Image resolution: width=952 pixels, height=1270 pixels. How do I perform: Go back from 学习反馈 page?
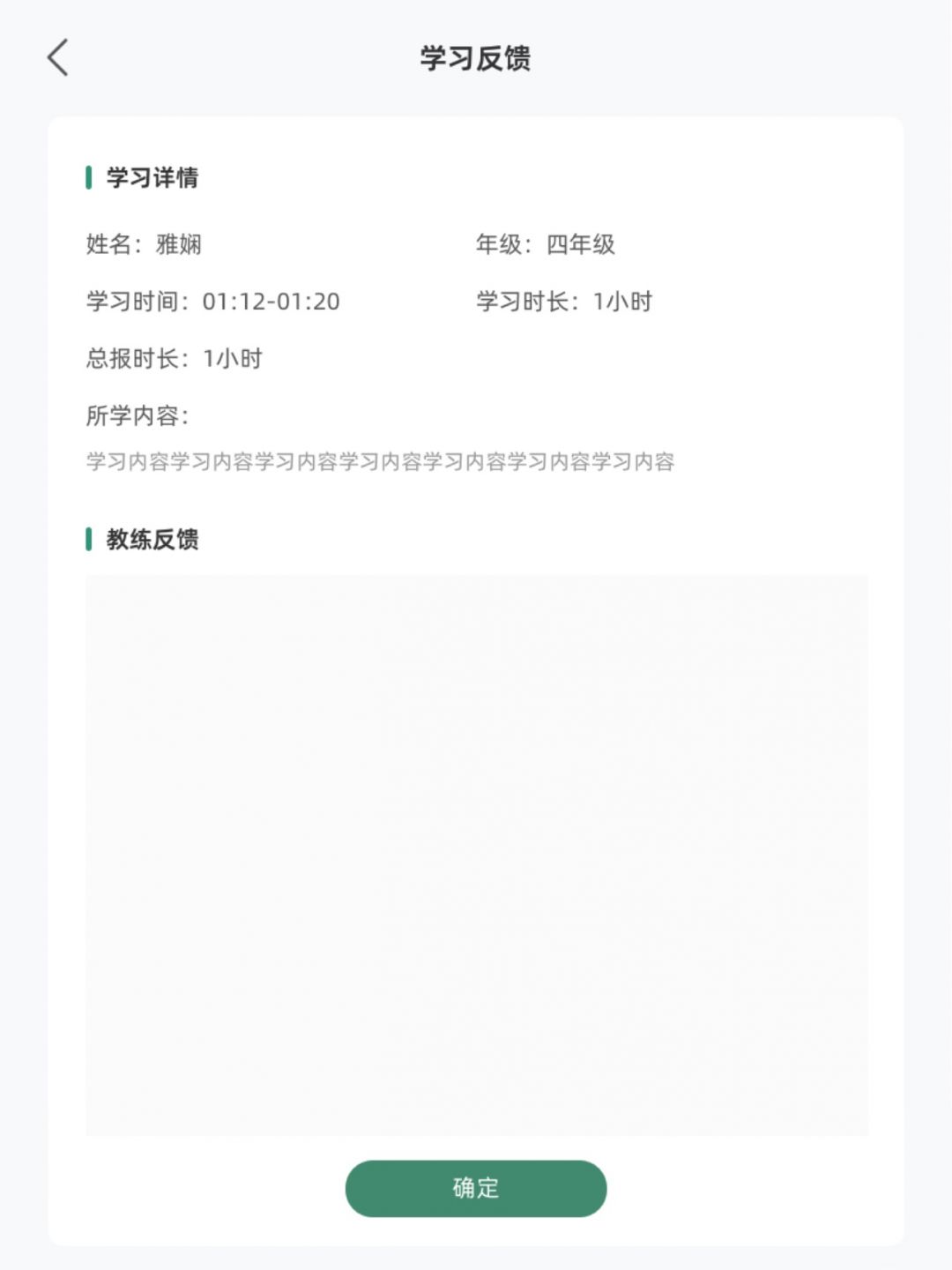pos(58,58)
